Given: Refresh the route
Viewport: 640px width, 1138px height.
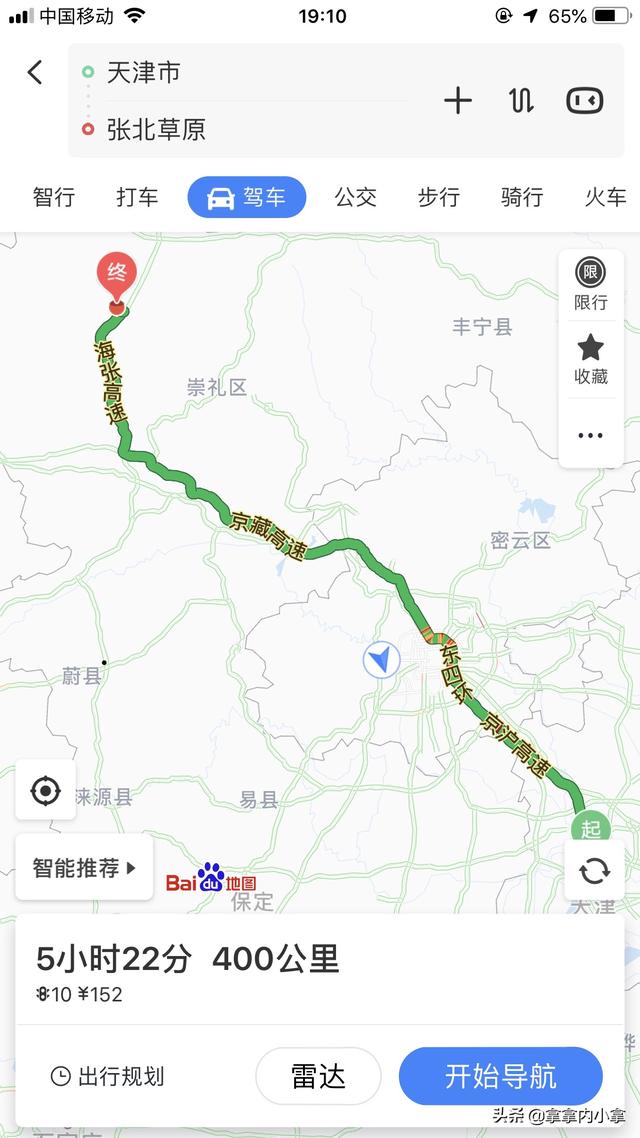Looking at the screenshot, I should pos(594,870).
